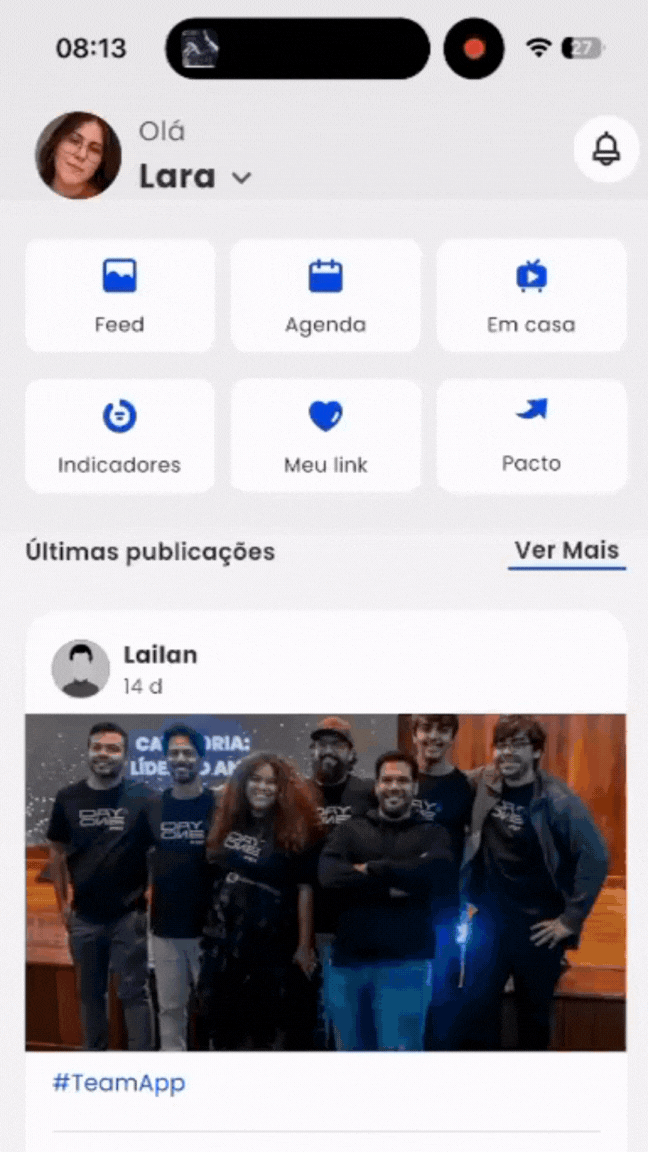Tap the #TeamApp hashtag
The width and height of the screenshot is (648, 1152).
tap(119, 1083)
